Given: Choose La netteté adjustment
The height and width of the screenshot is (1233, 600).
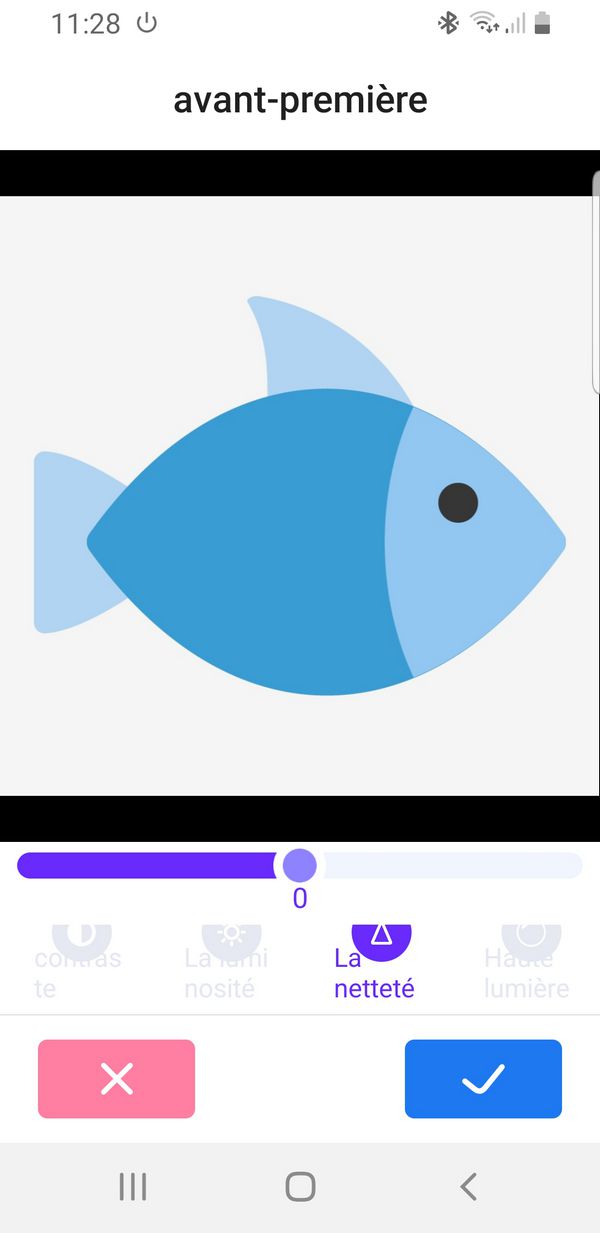Looking at the screenshot, I should 376,962.
